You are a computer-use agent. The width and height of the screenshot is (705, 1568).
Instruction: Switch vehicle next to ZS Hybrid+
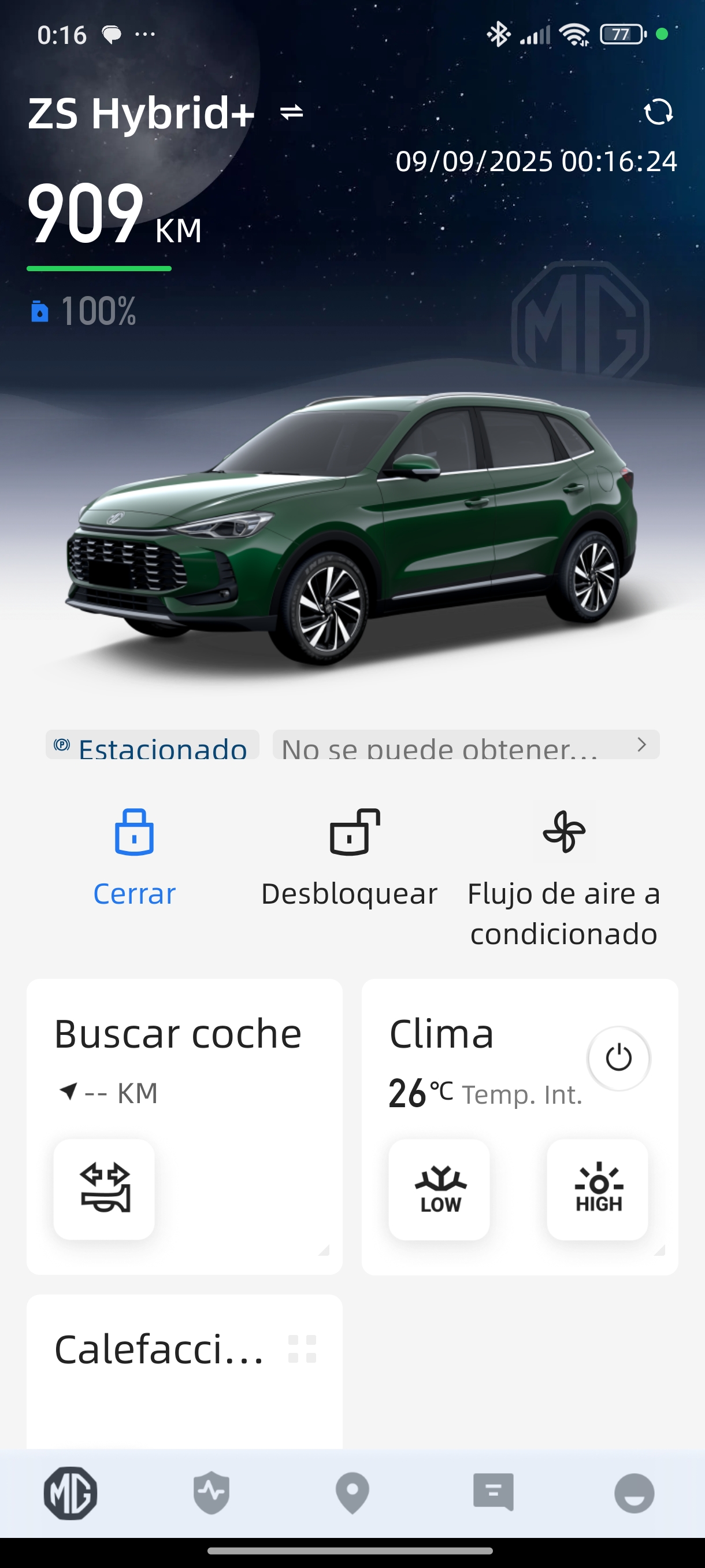(291, 112)
